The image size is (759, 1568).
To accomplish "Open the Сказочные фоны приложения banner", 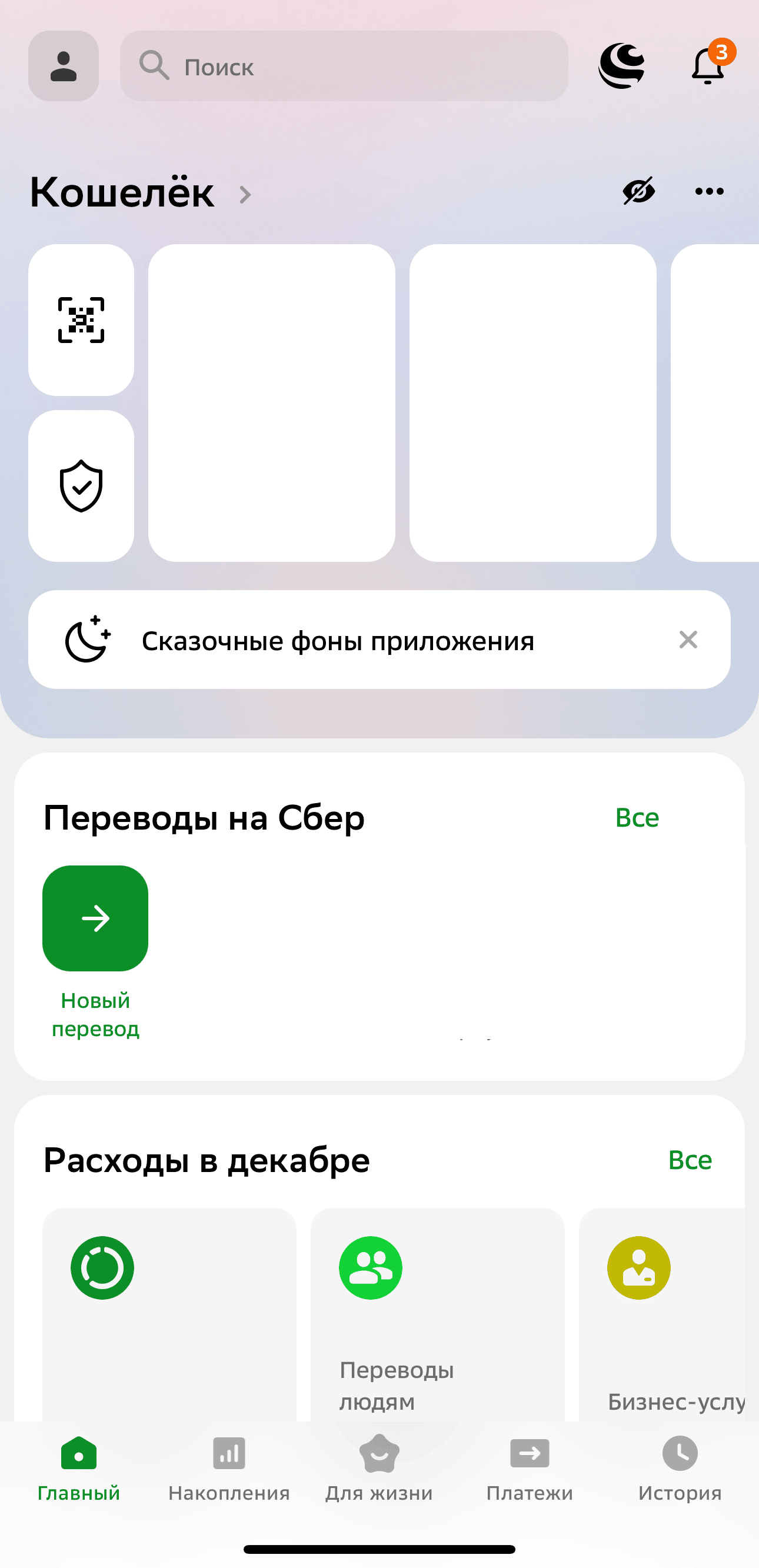I will point(338,640).
